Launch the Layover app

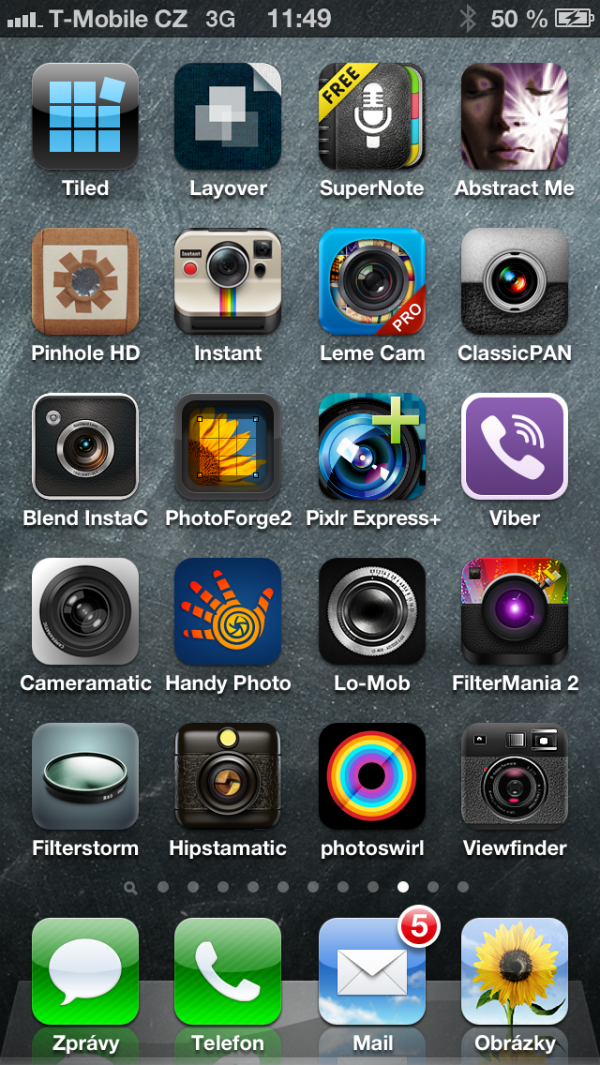pos(228,116)
